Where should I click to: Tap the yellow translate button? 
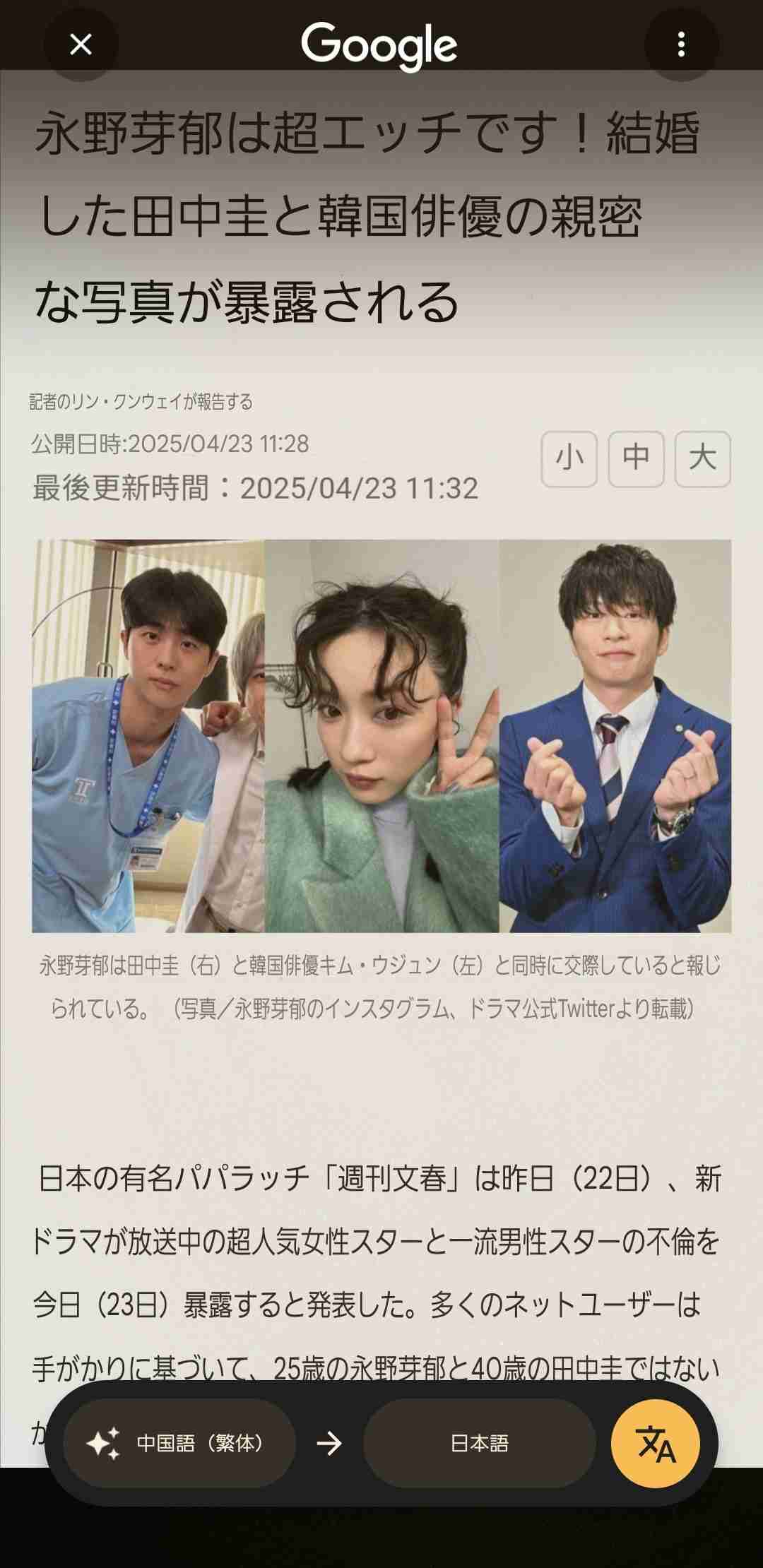(x=656, y=1443)
